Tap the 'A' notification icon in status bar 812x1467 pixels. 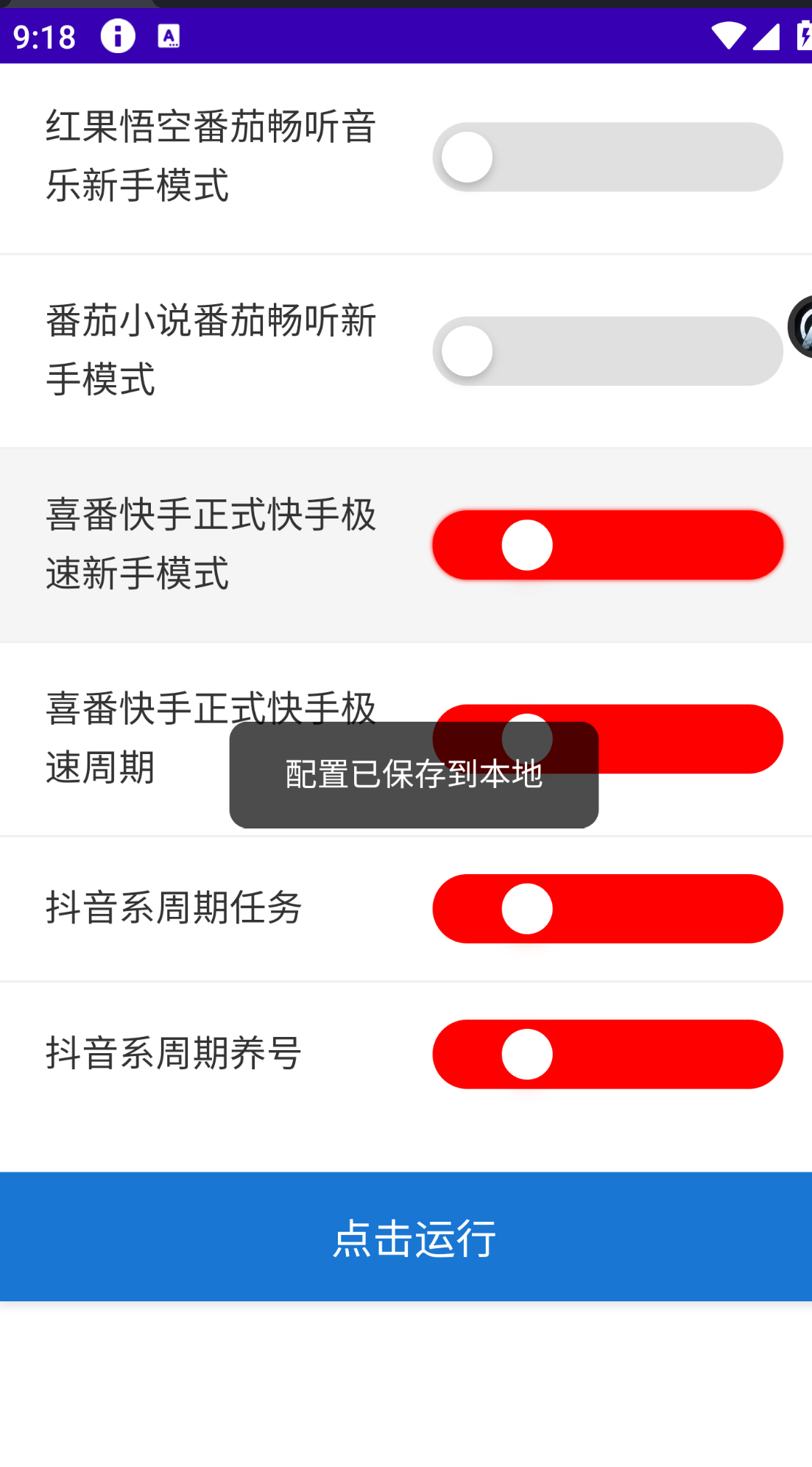click(171, 35)
